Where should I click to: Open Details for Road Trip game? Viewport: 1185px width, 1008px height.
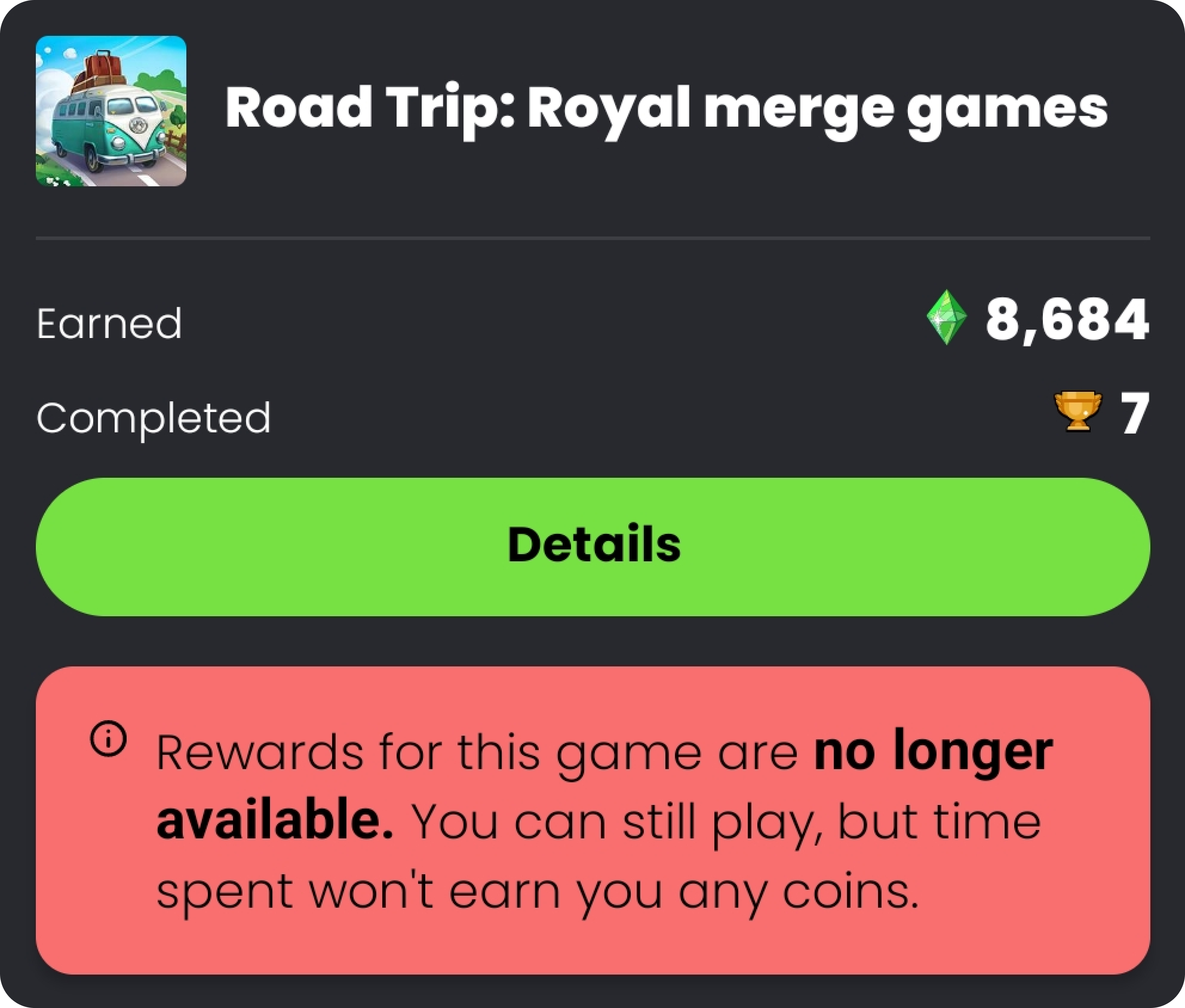[x=593, y=547]
